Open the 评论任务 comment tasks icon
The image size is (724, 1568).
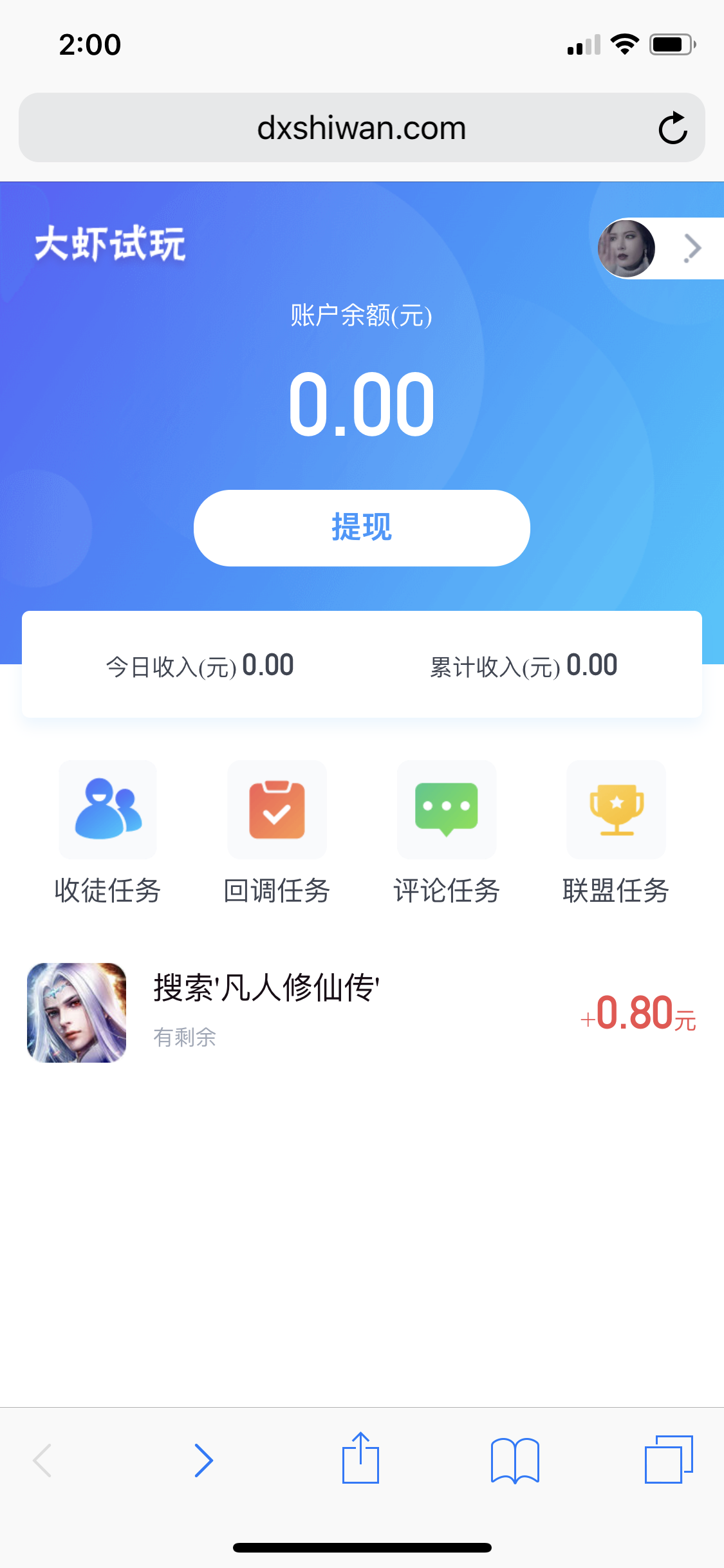[447, 810]
